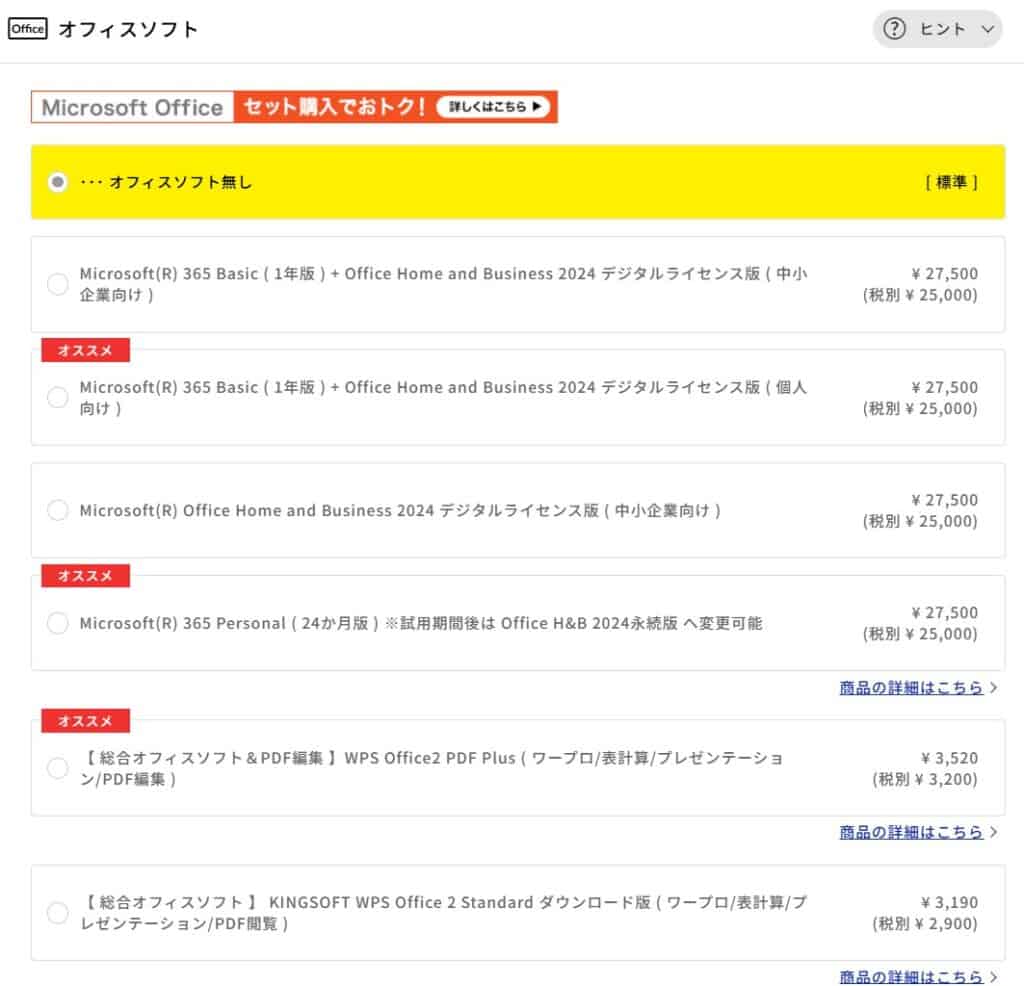
Task: Choose 365 Basic + Office 2024 個人向け
Action: tap(58, 397)
